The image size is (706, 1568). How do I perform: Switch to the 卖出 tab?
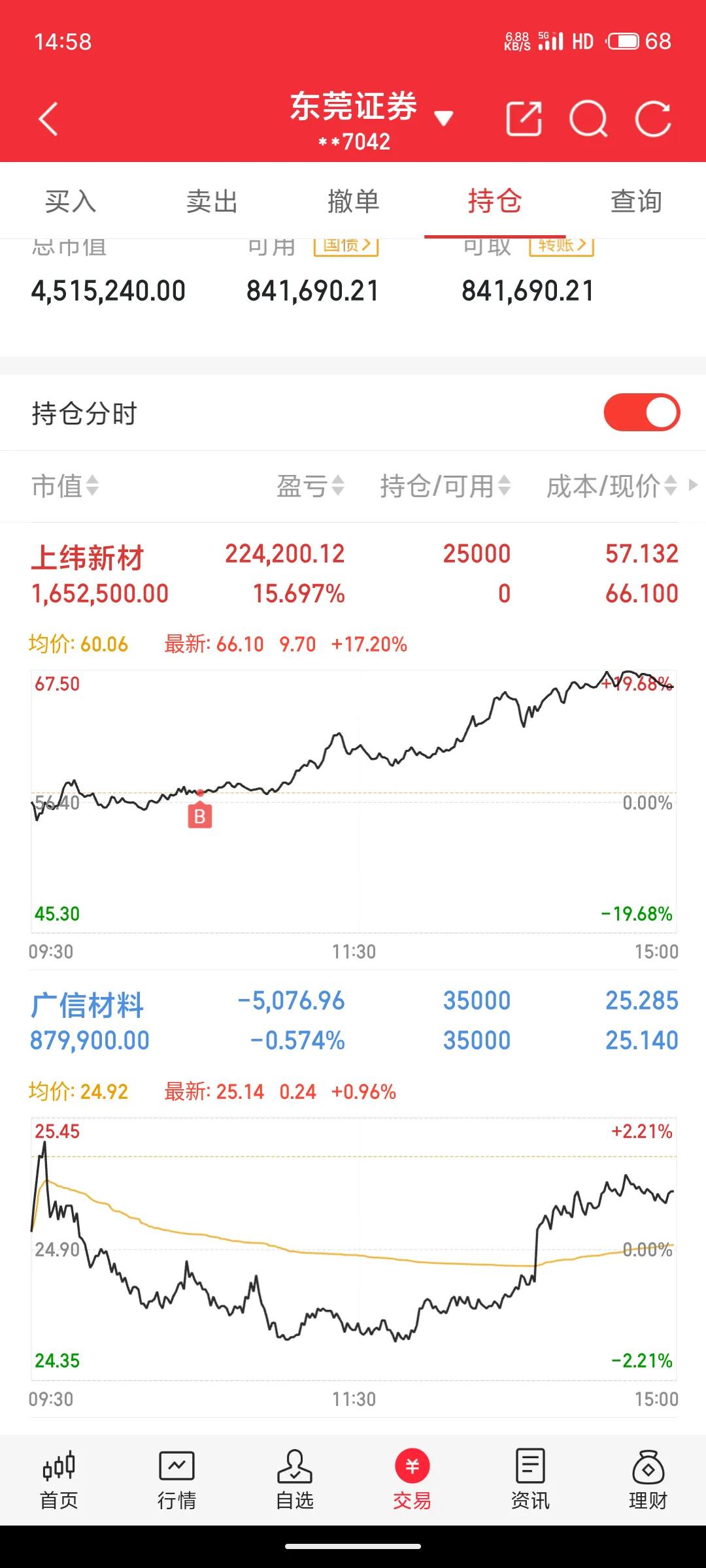(x=212, y=201)
